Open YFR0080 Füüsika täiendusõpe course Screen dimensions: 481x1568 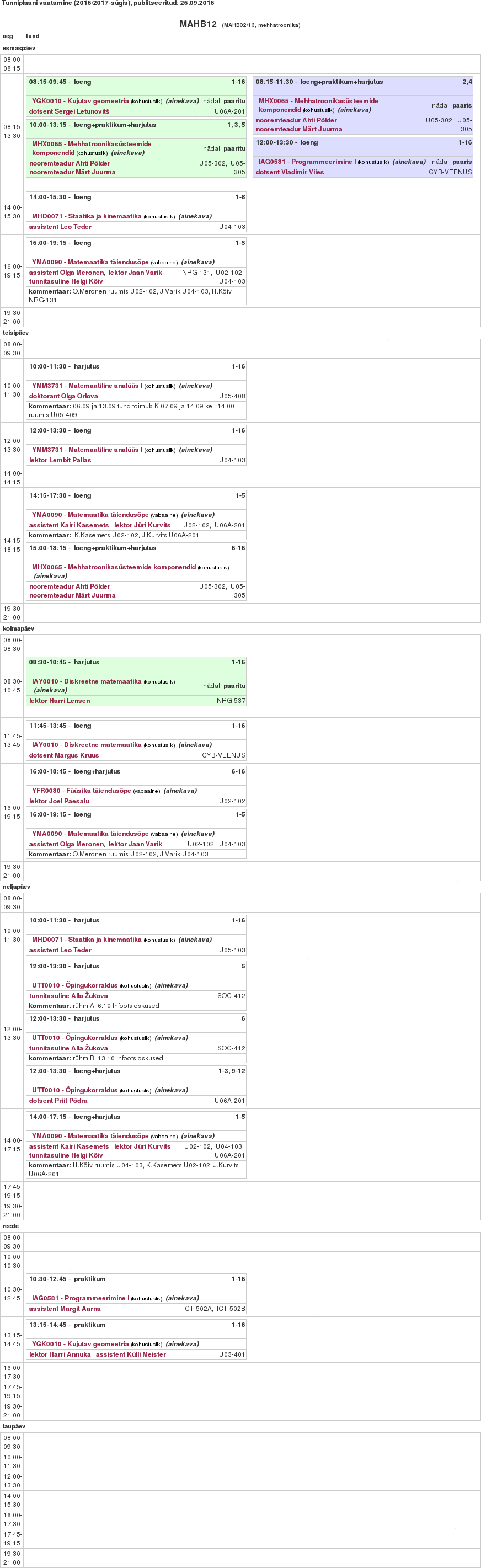pyautogui.click(x=81, y=791)
